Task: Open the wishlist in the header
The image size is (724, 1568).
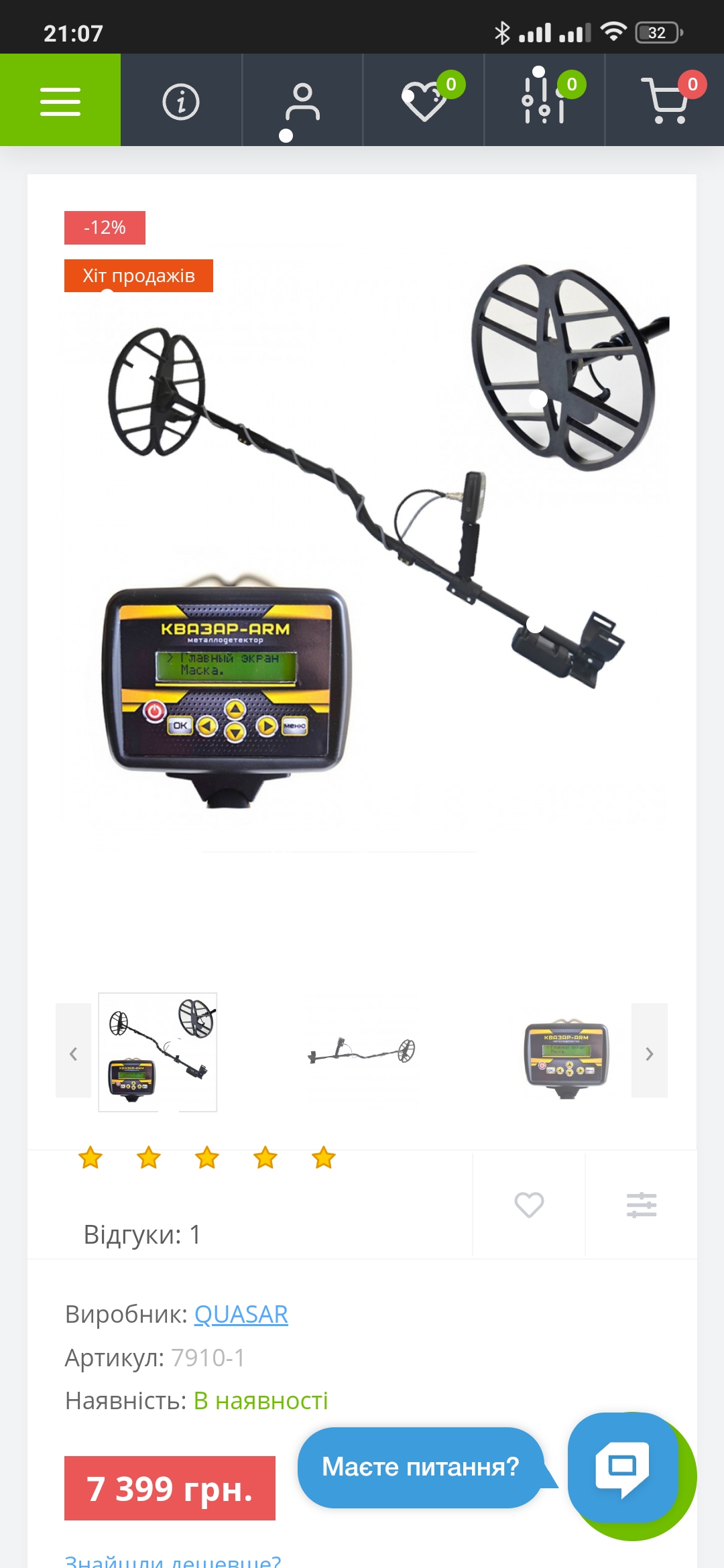Action: [x=424, y=101]
